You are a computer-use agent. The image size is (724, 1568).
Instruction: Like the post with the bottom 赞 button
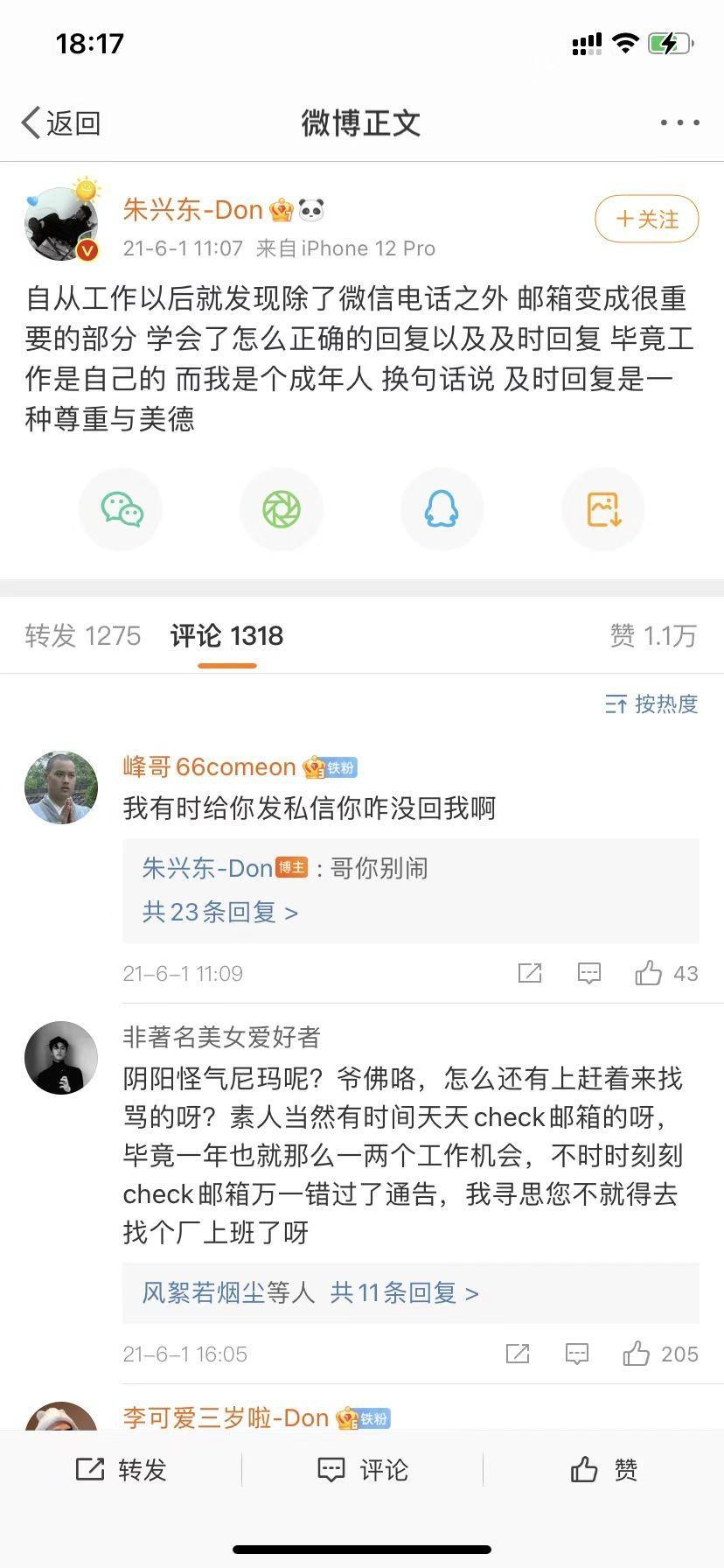pos(603,1470)
